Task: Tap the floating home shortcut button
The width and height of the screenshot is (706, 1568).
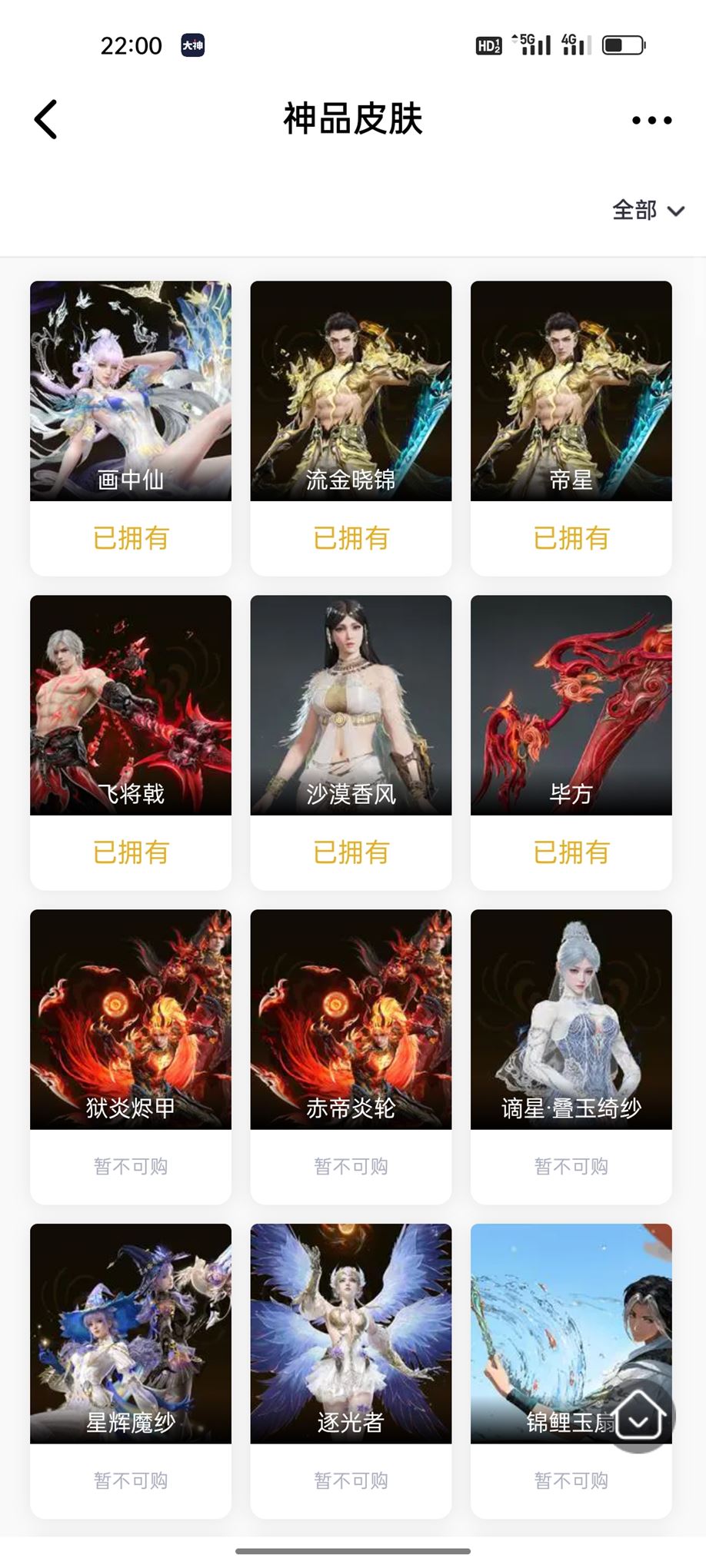Action: (640, 1417)
